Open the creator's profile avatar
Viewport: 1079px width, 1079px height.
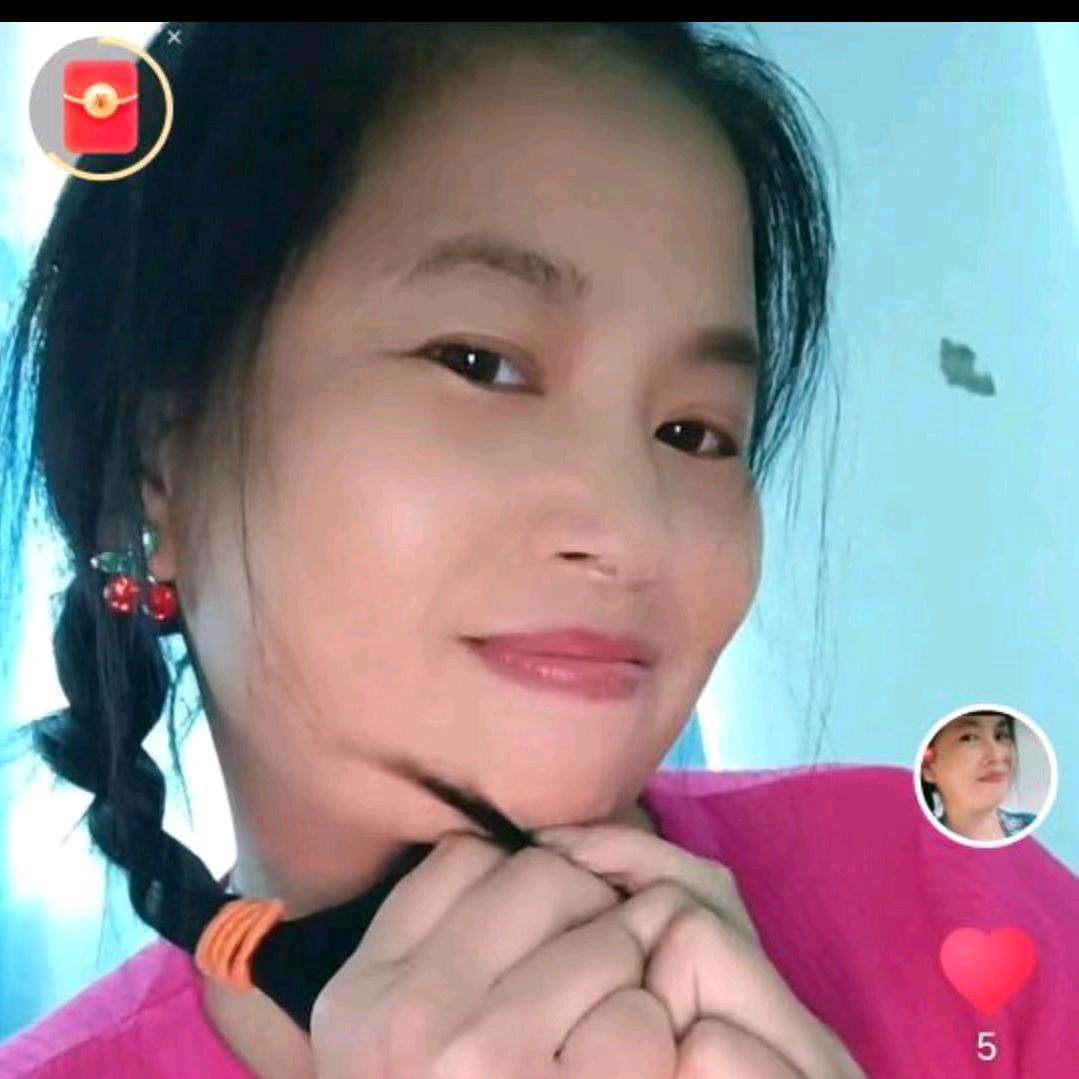(985, 776)
